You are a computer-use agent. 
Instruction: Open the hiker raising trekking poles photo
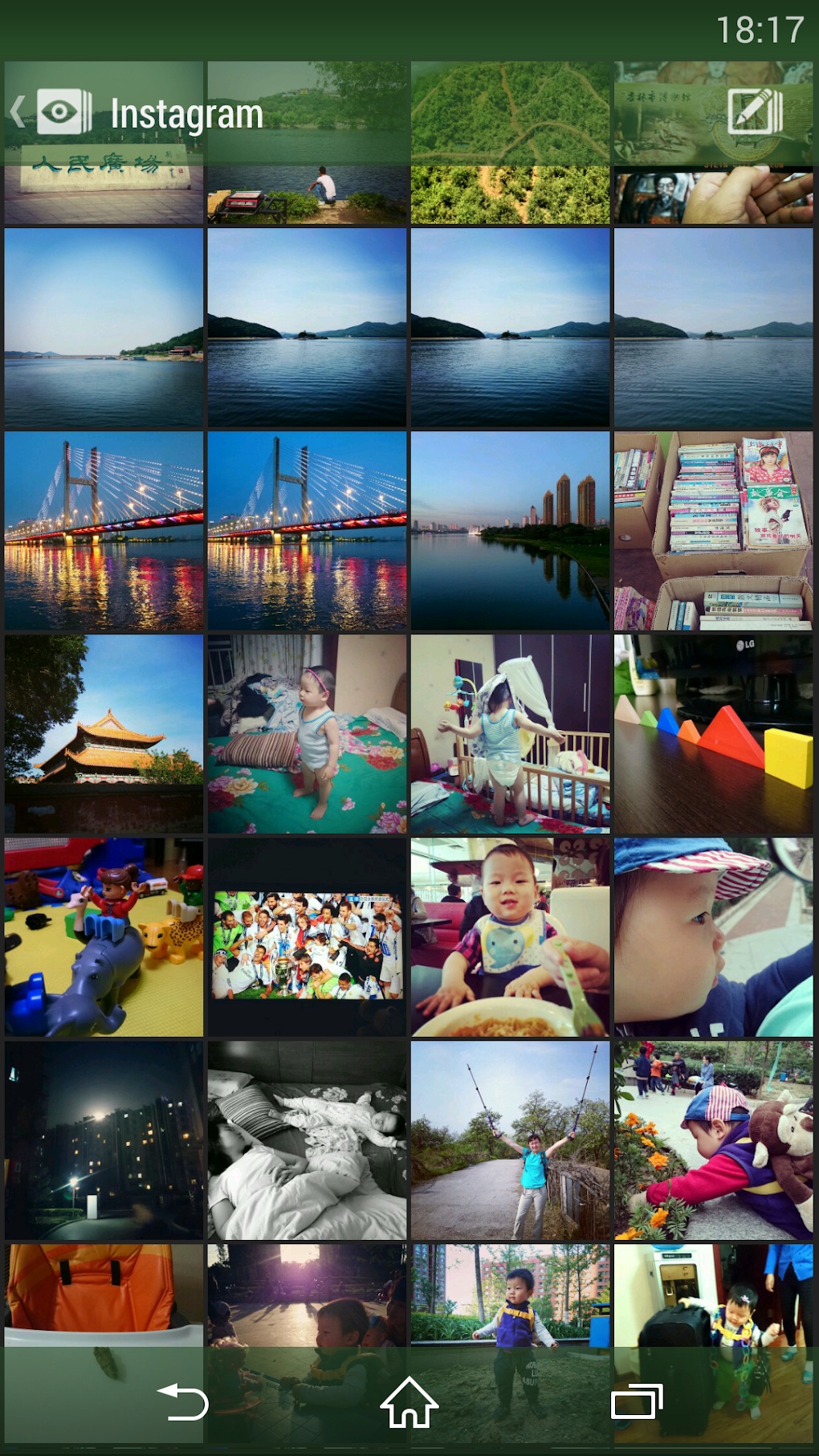[510, 1140]
